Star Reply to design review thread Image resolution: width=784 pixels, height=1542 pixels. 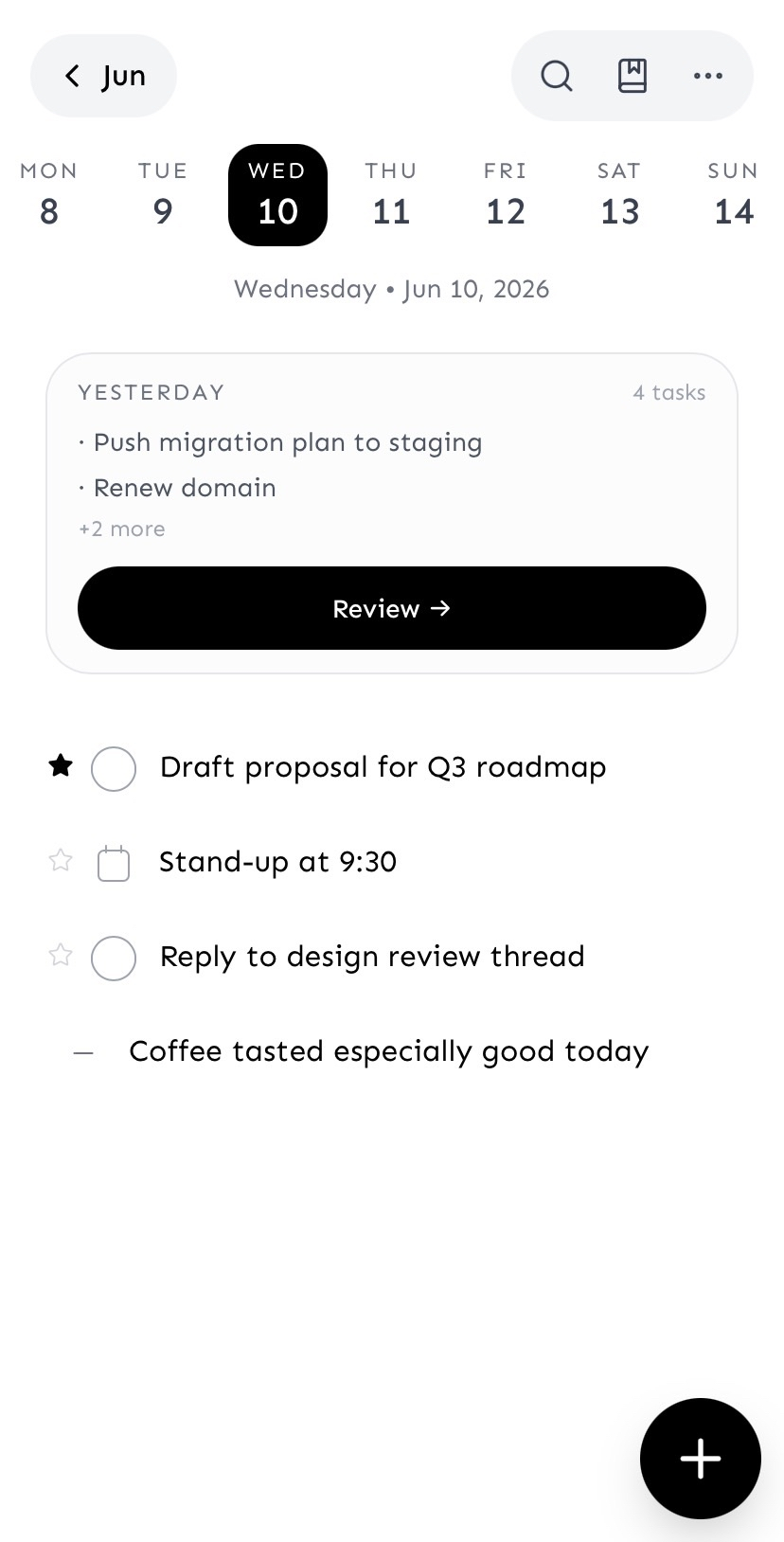click(61, 955)
